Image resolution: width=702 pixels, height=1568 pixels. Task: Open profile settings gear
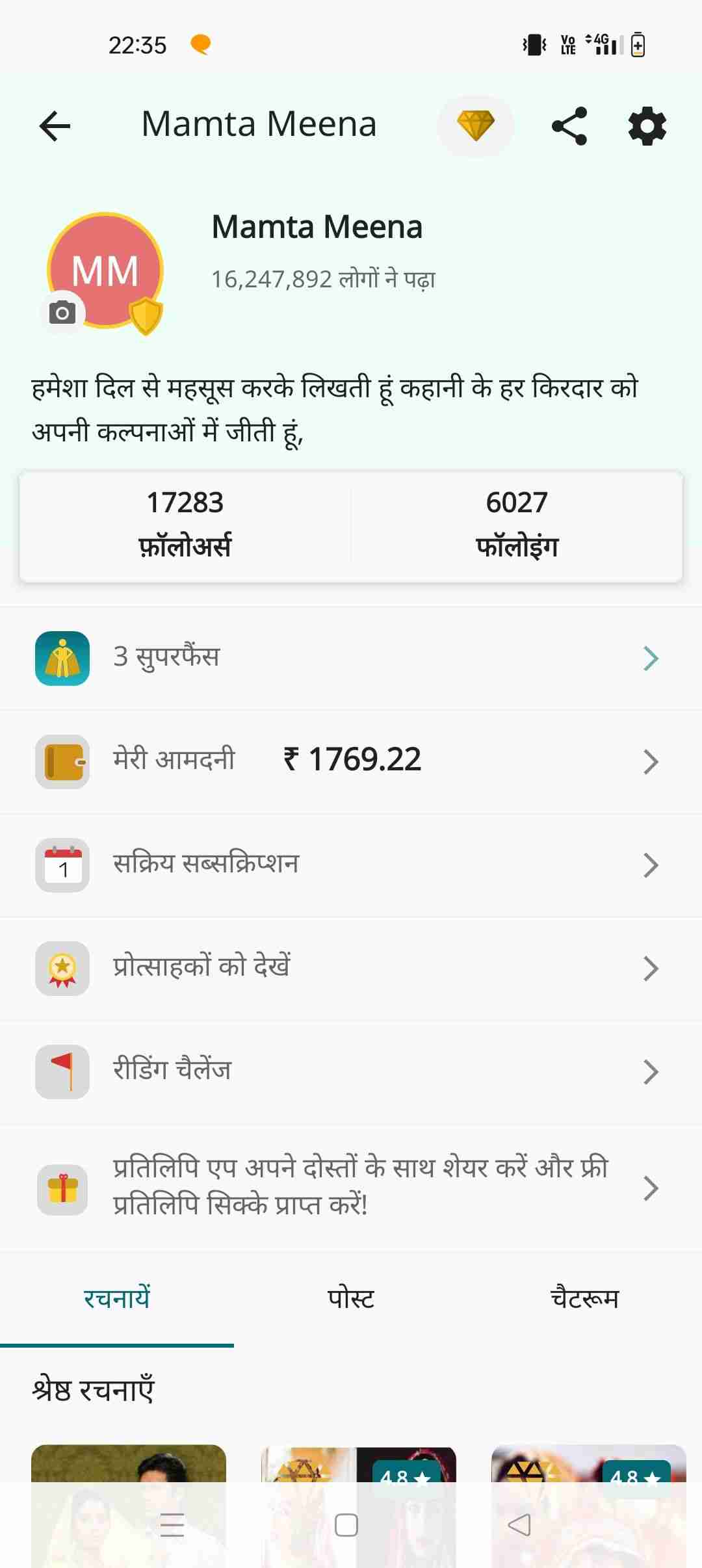647,126
